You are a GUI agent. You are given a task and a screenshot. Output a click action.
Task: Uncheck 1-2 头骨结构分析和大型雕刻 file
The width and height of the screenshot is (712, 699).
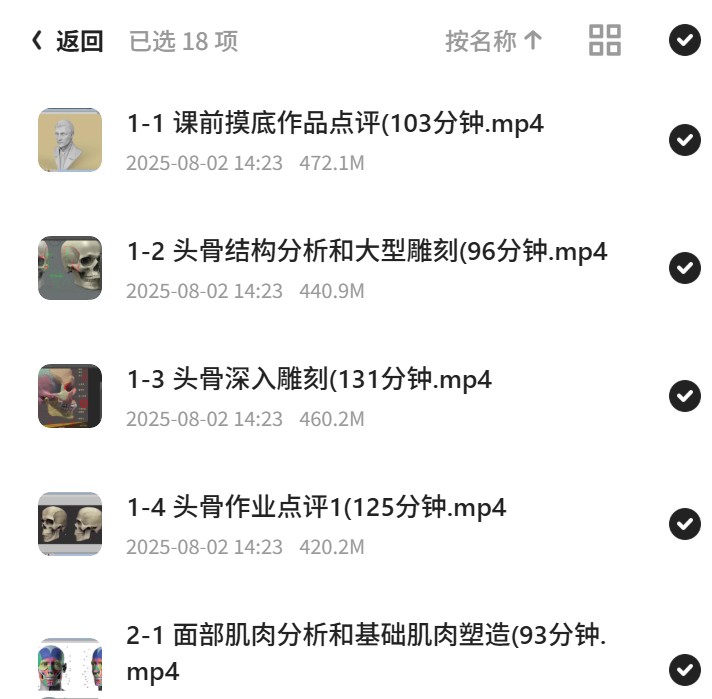point(685,268)
